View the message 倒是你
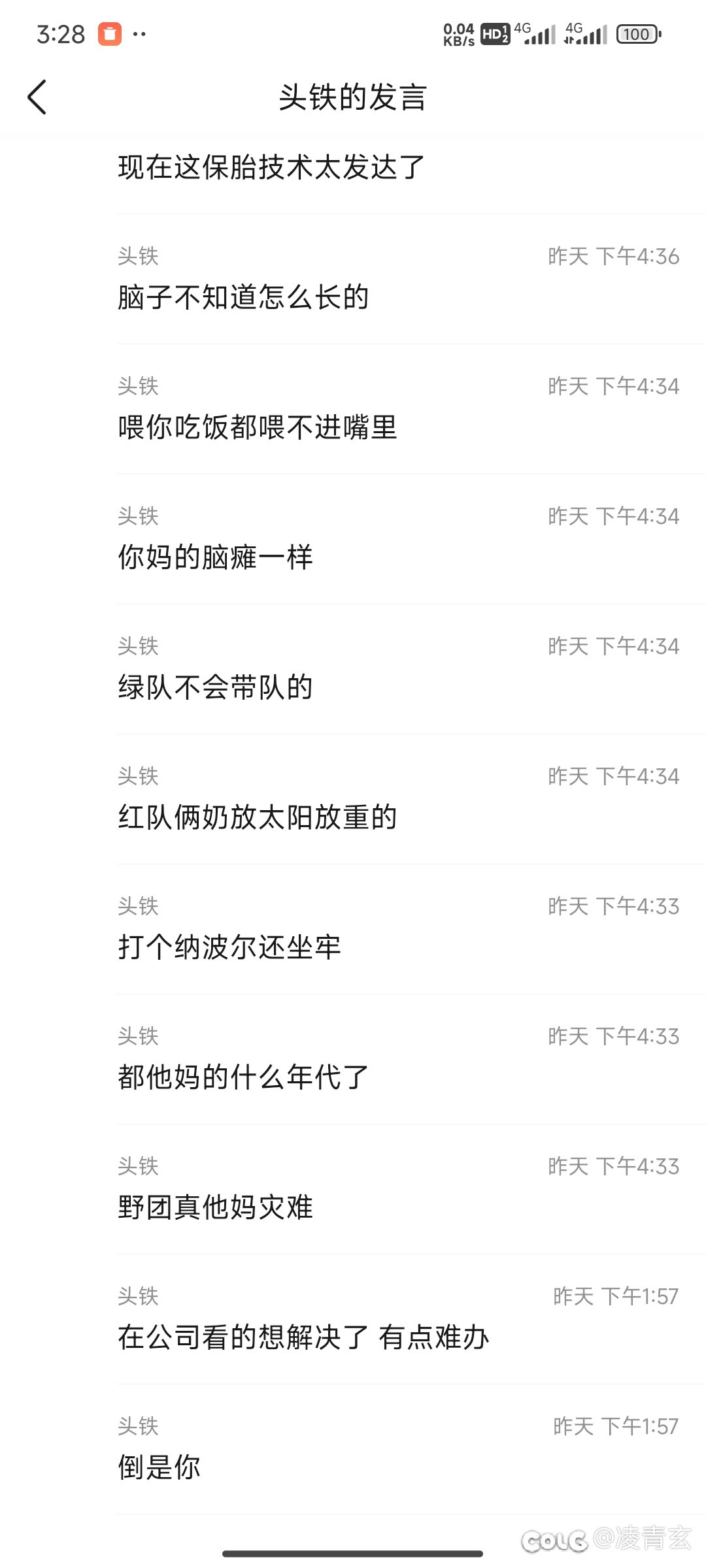 (x=160, y=1467)
